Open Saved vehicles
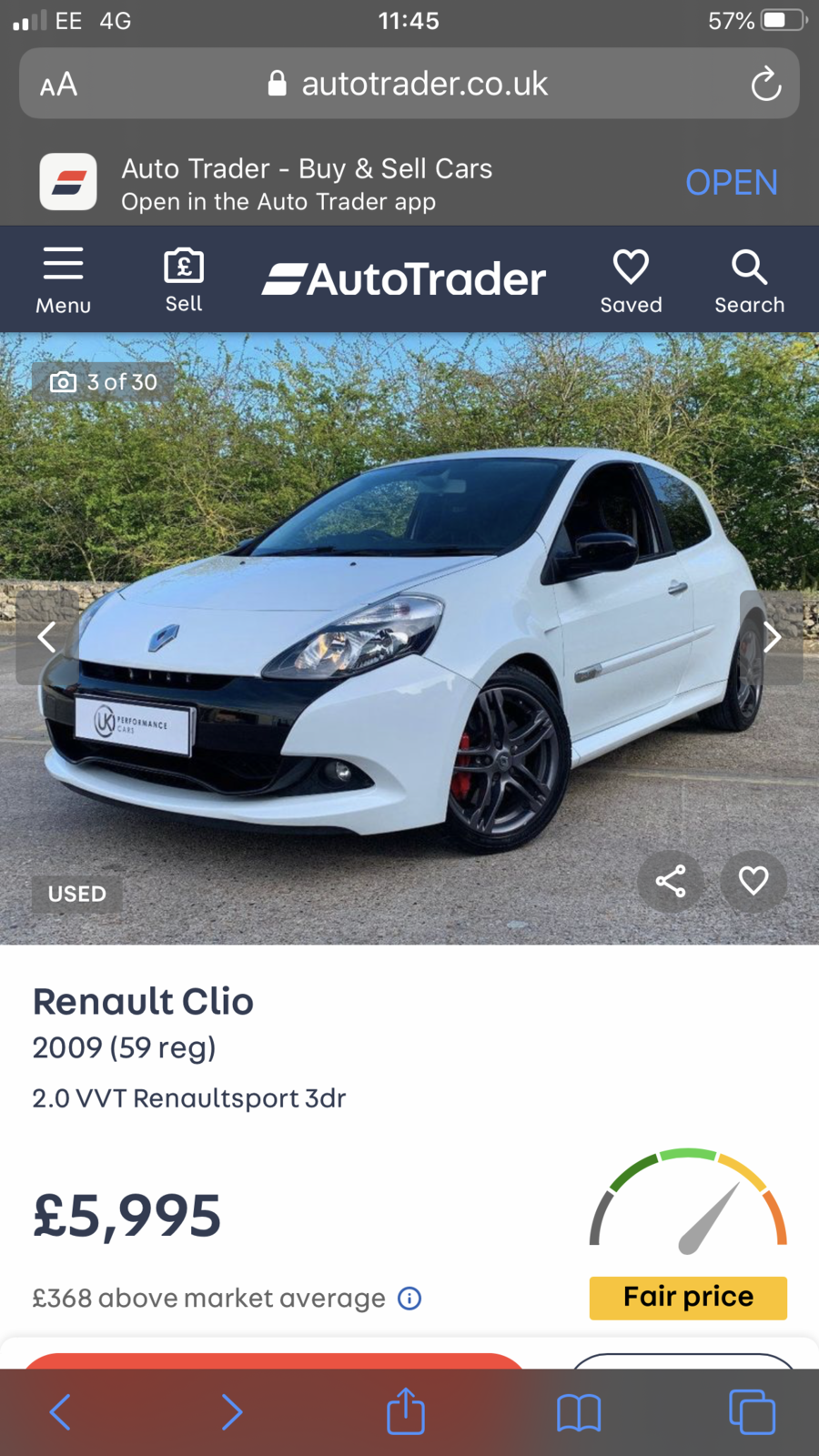The image size is (819, 1456). (x=631, y=280)
